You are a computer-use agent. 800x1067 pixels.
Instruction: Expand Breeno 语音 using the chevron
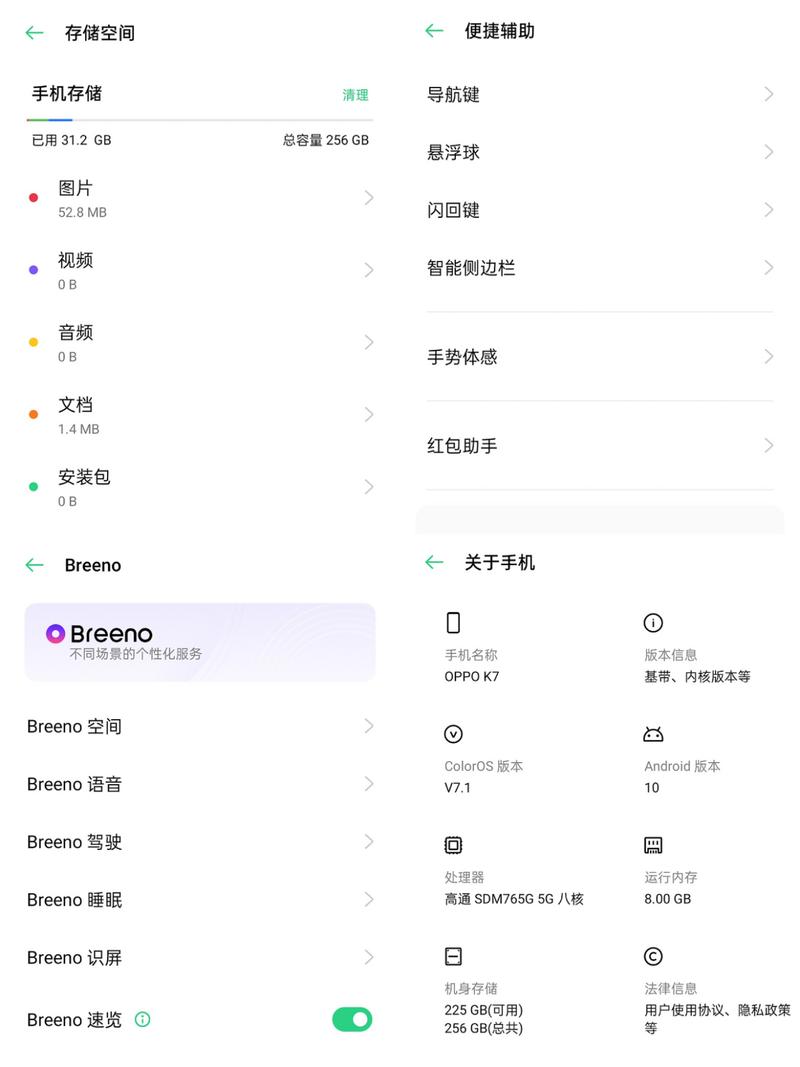(368, 784)
